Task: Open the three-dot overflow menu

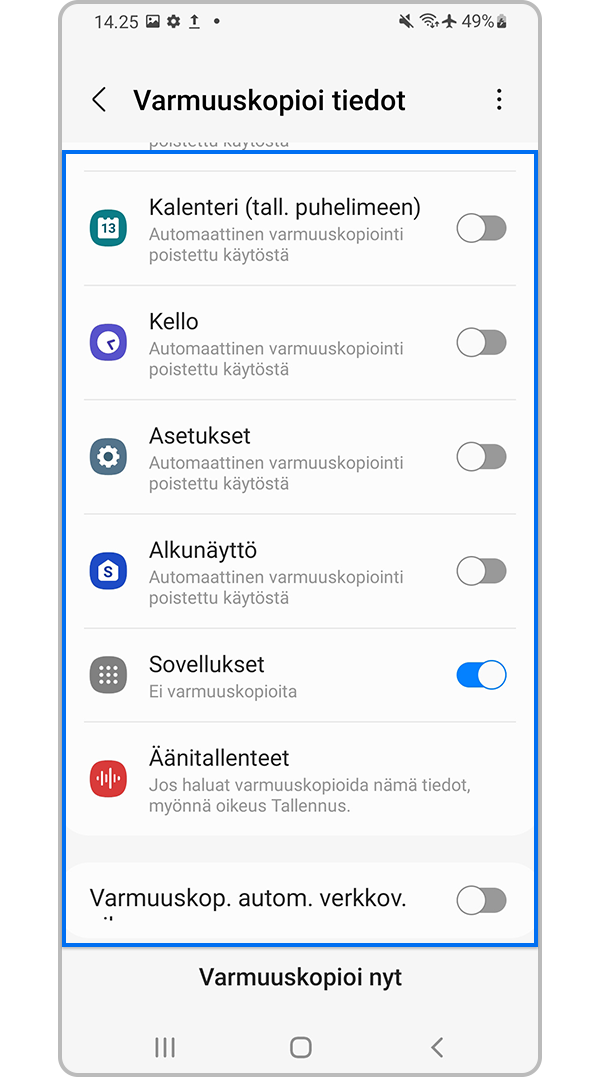Action: (499, 100)
